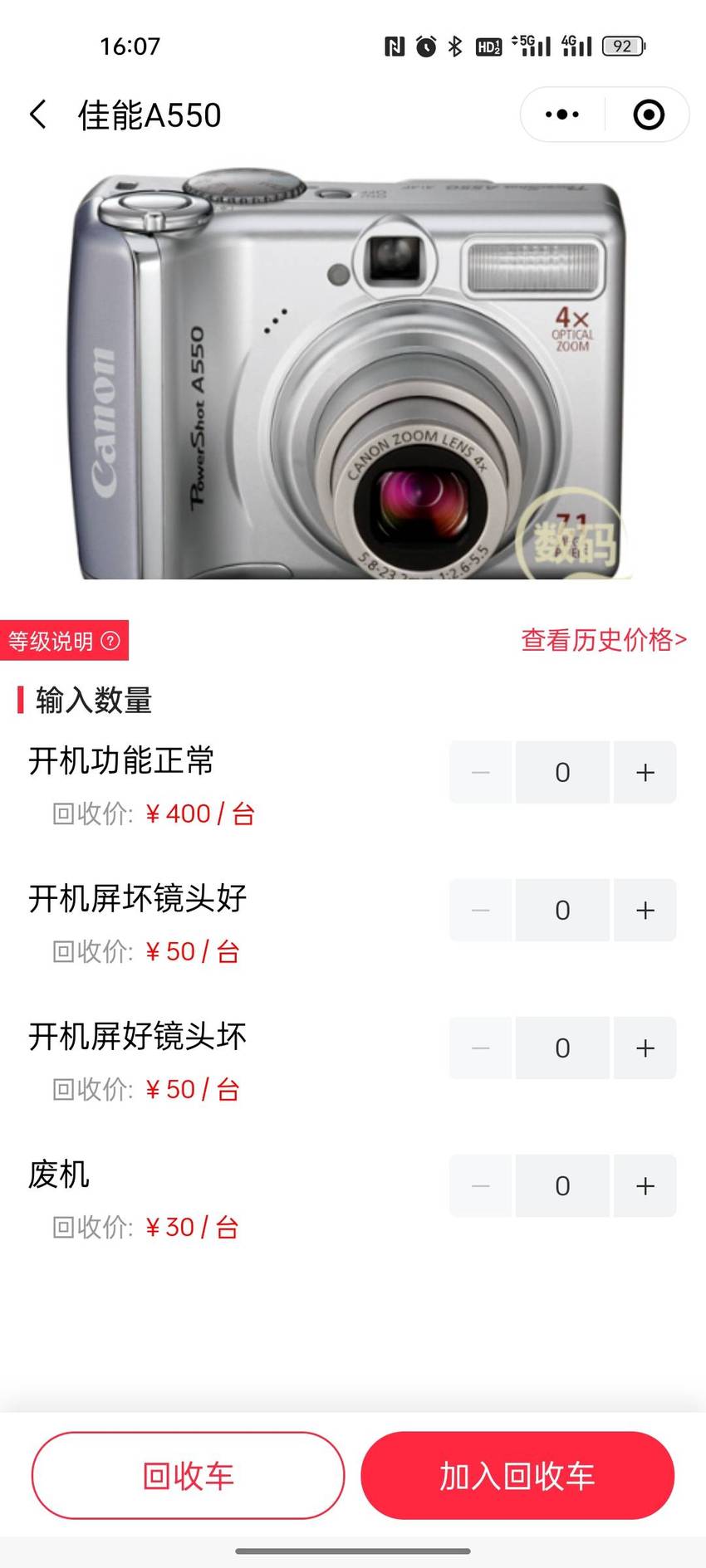Decrease quantity for 开机屏好镜头坏
The image size is (706, 1568).
point(480,1048)
